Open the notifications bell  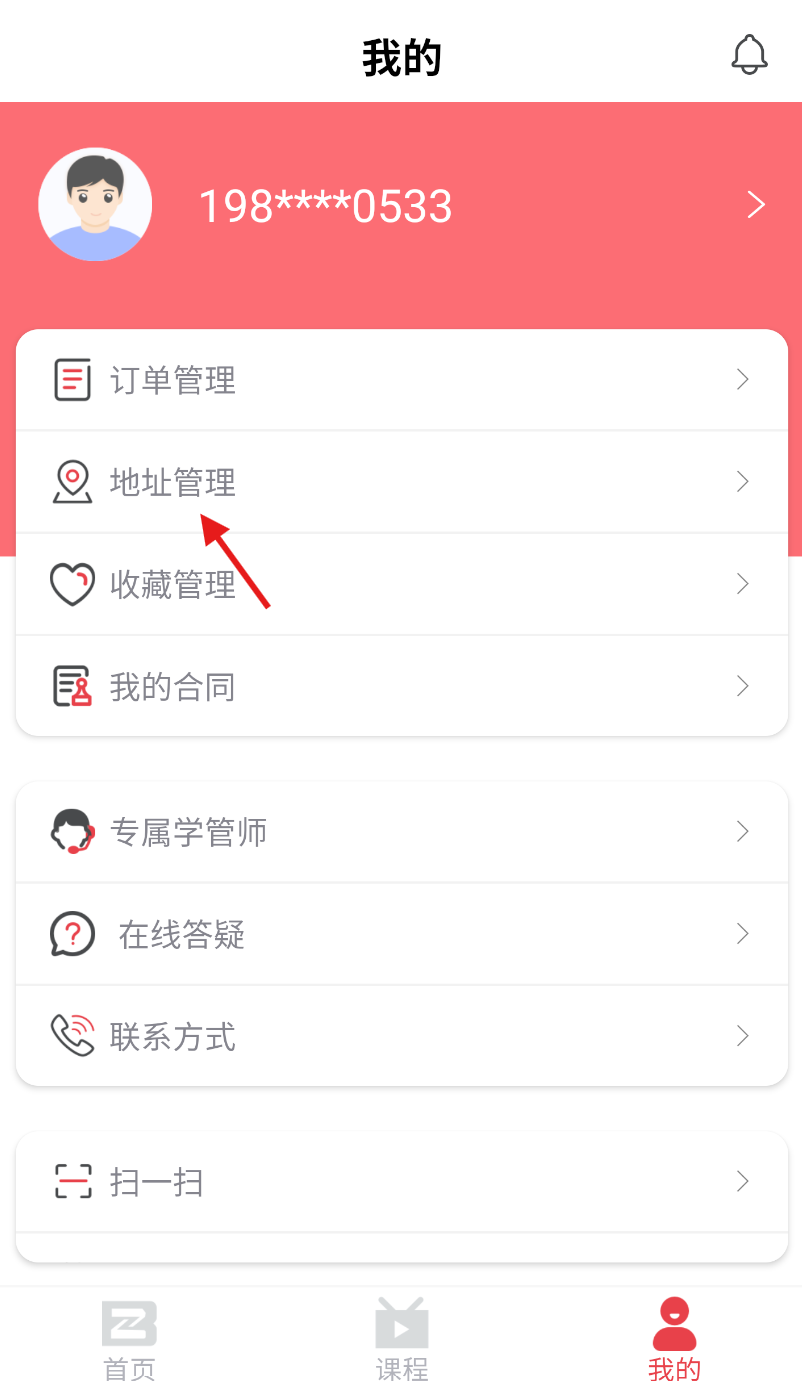point(749,55)
